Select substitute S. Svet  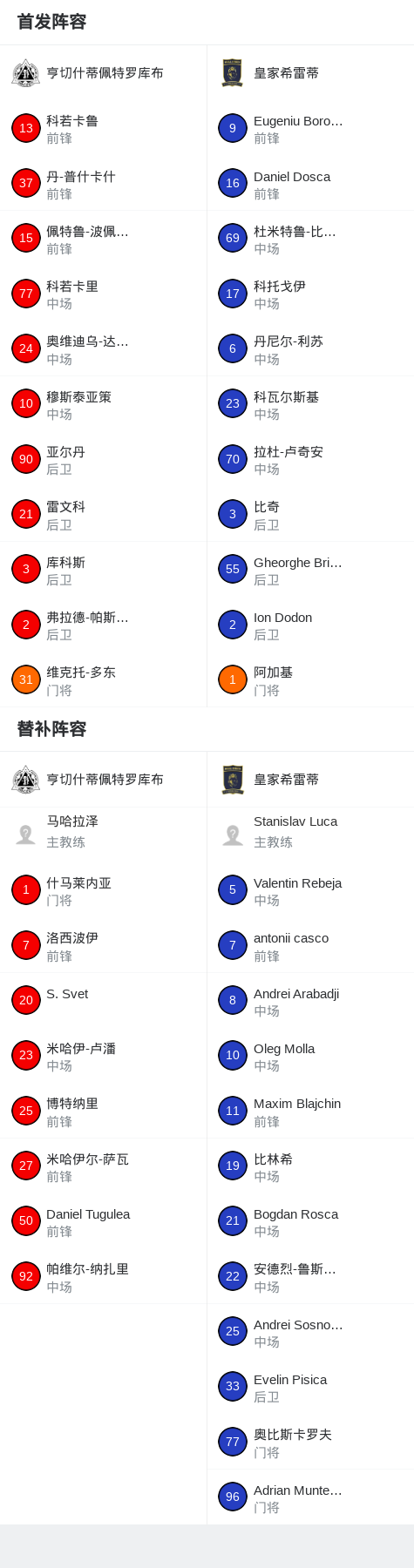pyautogui.click(x=103, y=1001)
